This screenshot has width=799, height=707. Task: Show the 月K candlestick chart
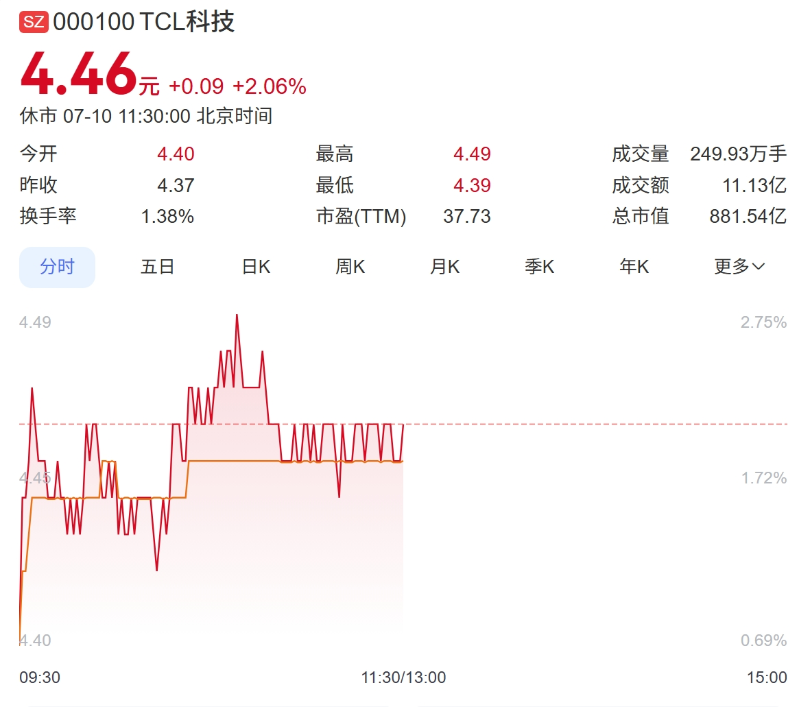tap(444, 267)
